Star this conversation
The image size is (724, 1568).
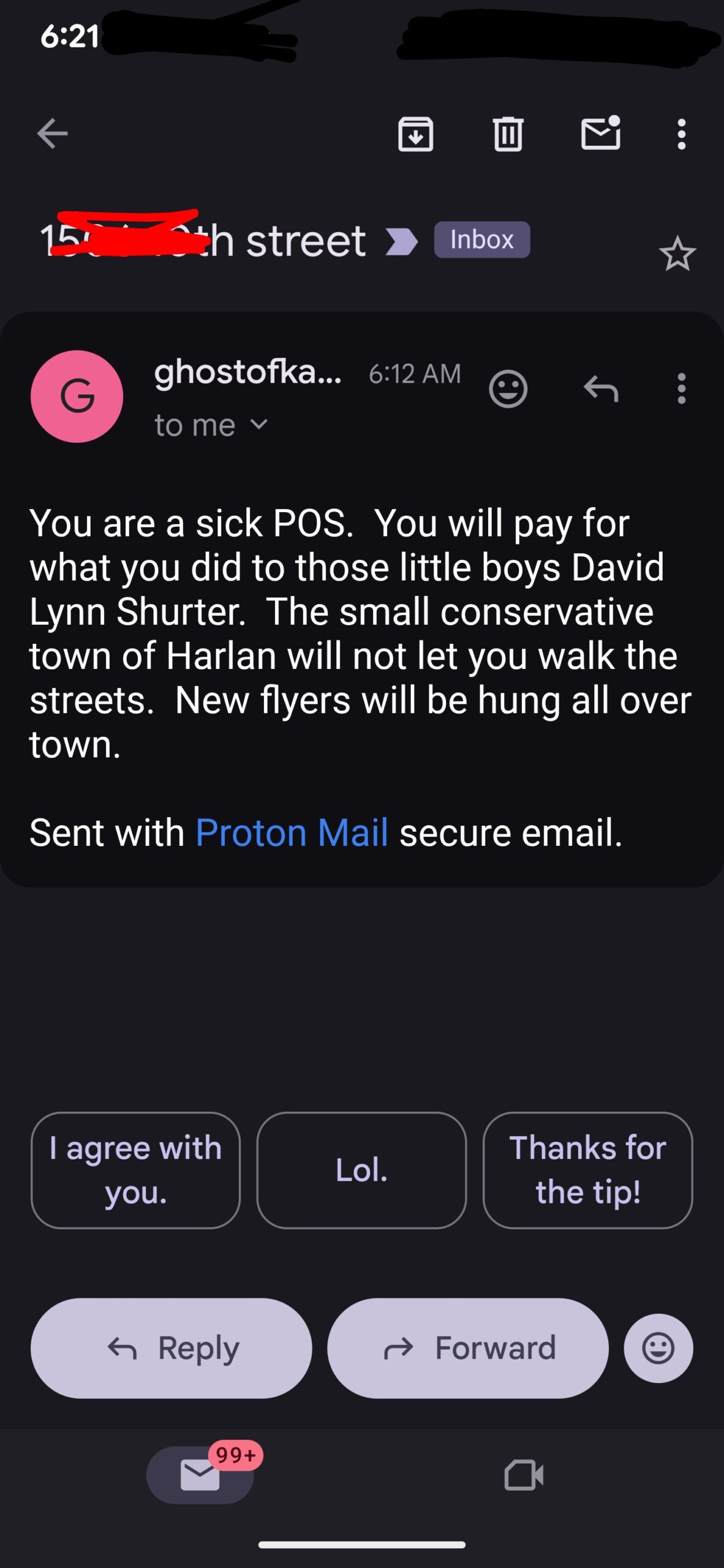[x=677, y=254]
